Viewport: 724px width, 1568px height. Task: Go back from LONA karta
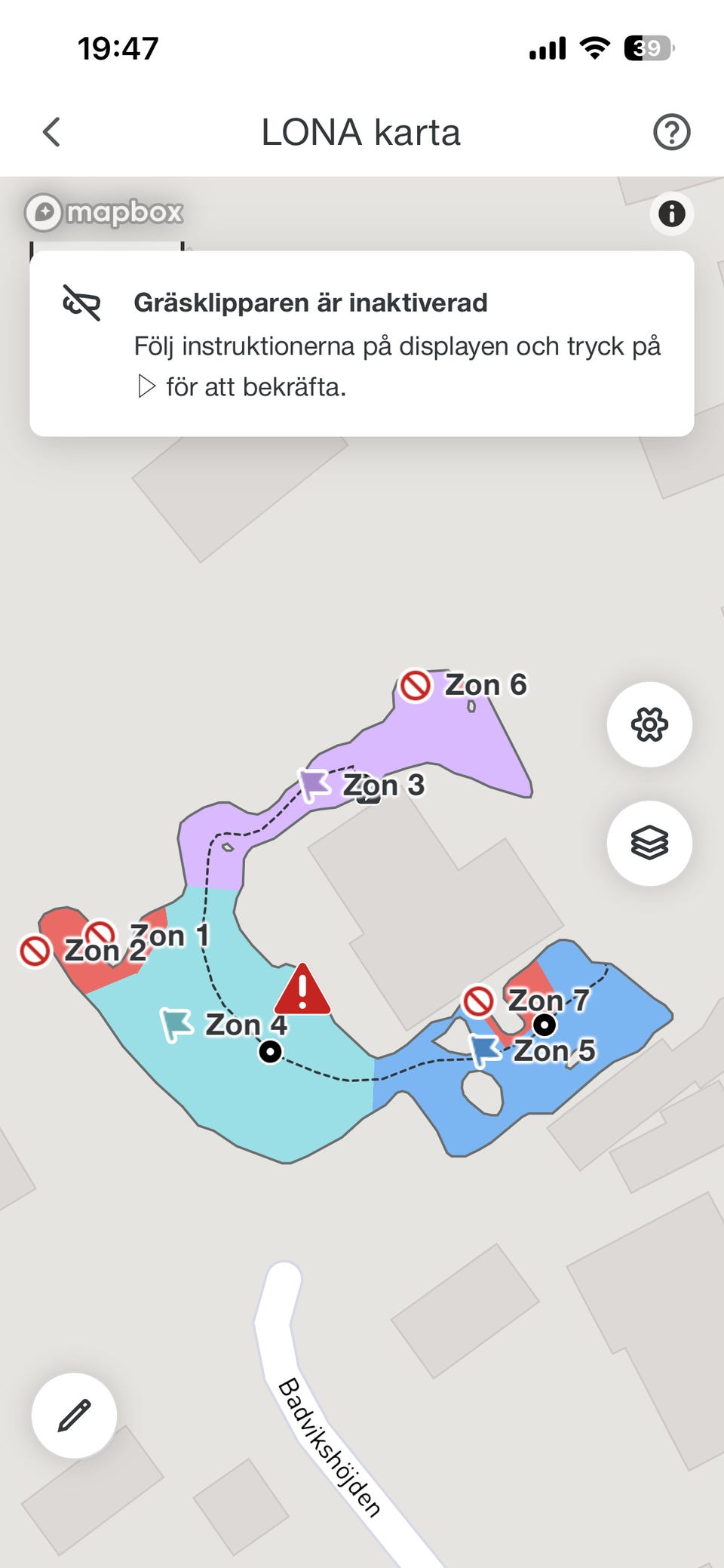click(x=51, y=132)
